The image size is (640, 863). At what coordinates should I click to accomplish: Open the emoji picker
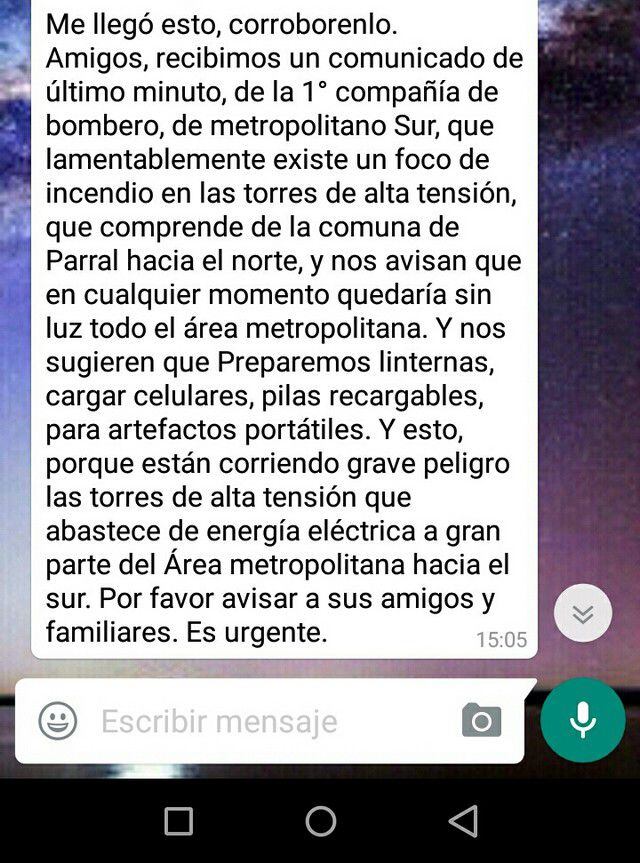tap(58, 720)
